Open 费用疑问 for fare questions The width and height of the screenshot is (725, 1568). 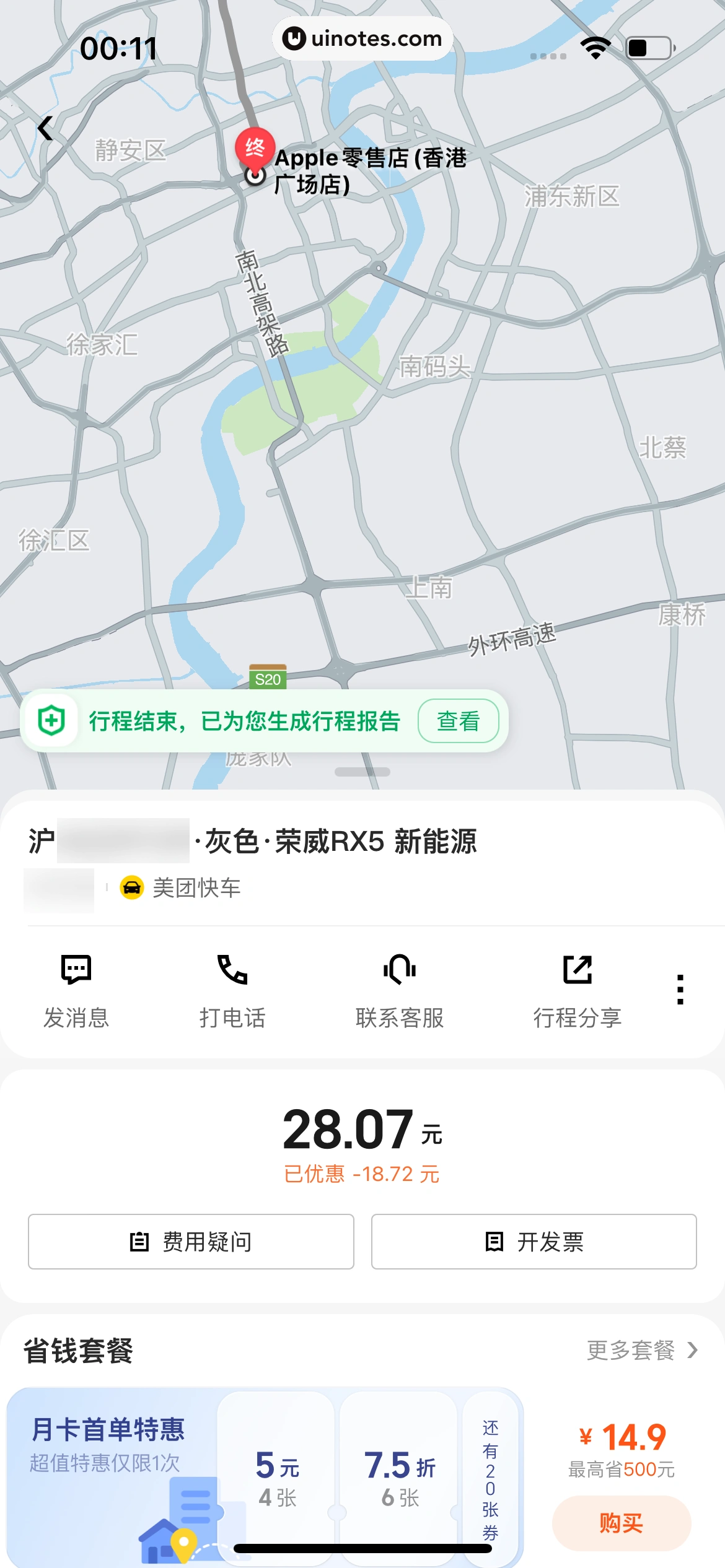click(191, 1241)
